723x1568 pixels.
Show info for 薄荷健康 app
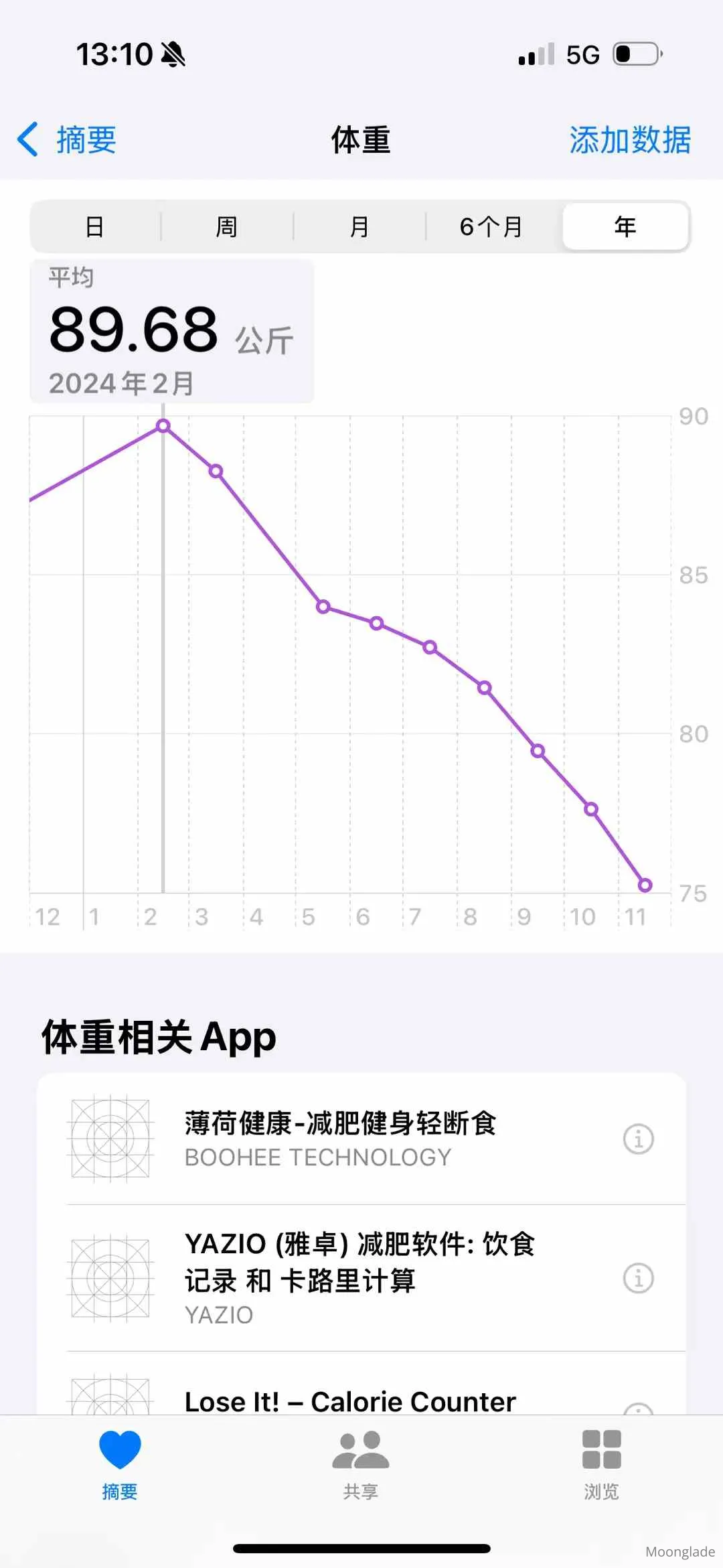pyautogui.click(x=638, y=1139)
